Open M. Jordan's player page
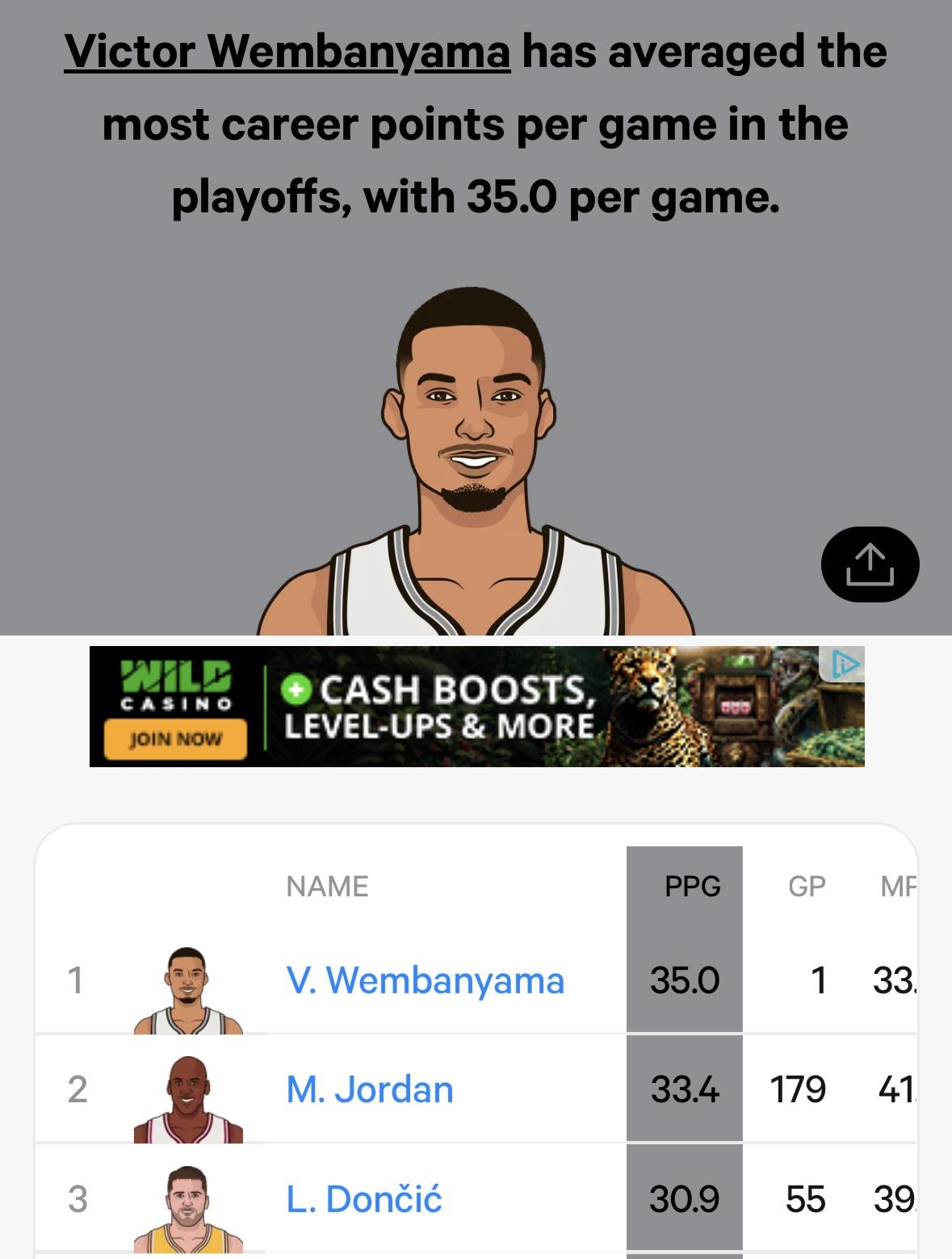 click(x=370, y=1089)
